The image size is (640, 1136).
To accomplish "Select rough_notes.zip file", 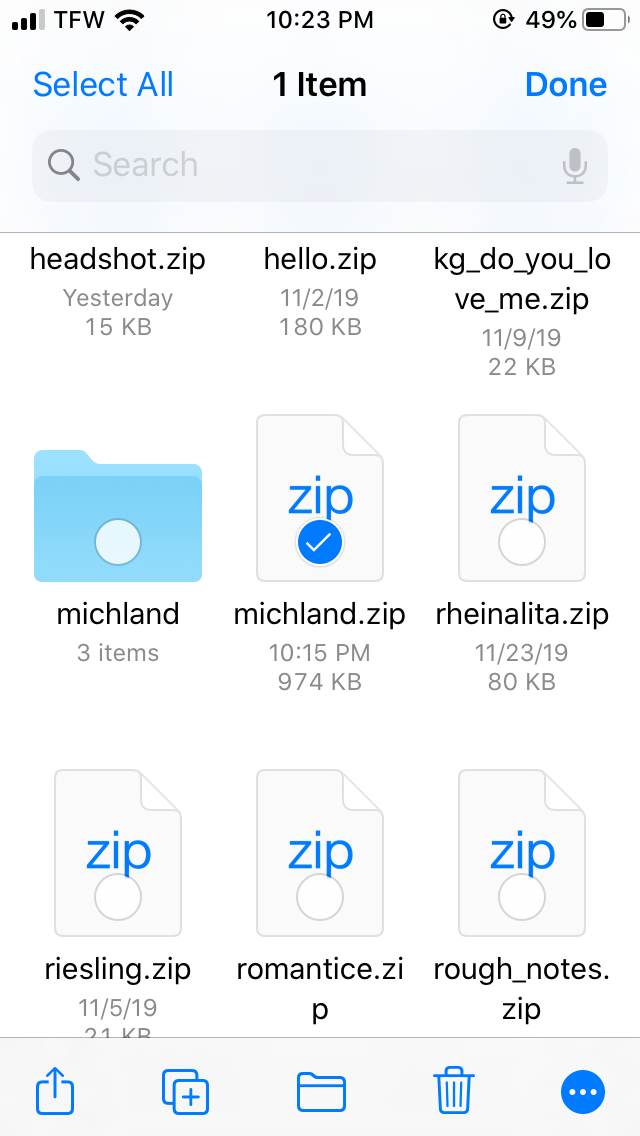I will (x=522, y=897).
